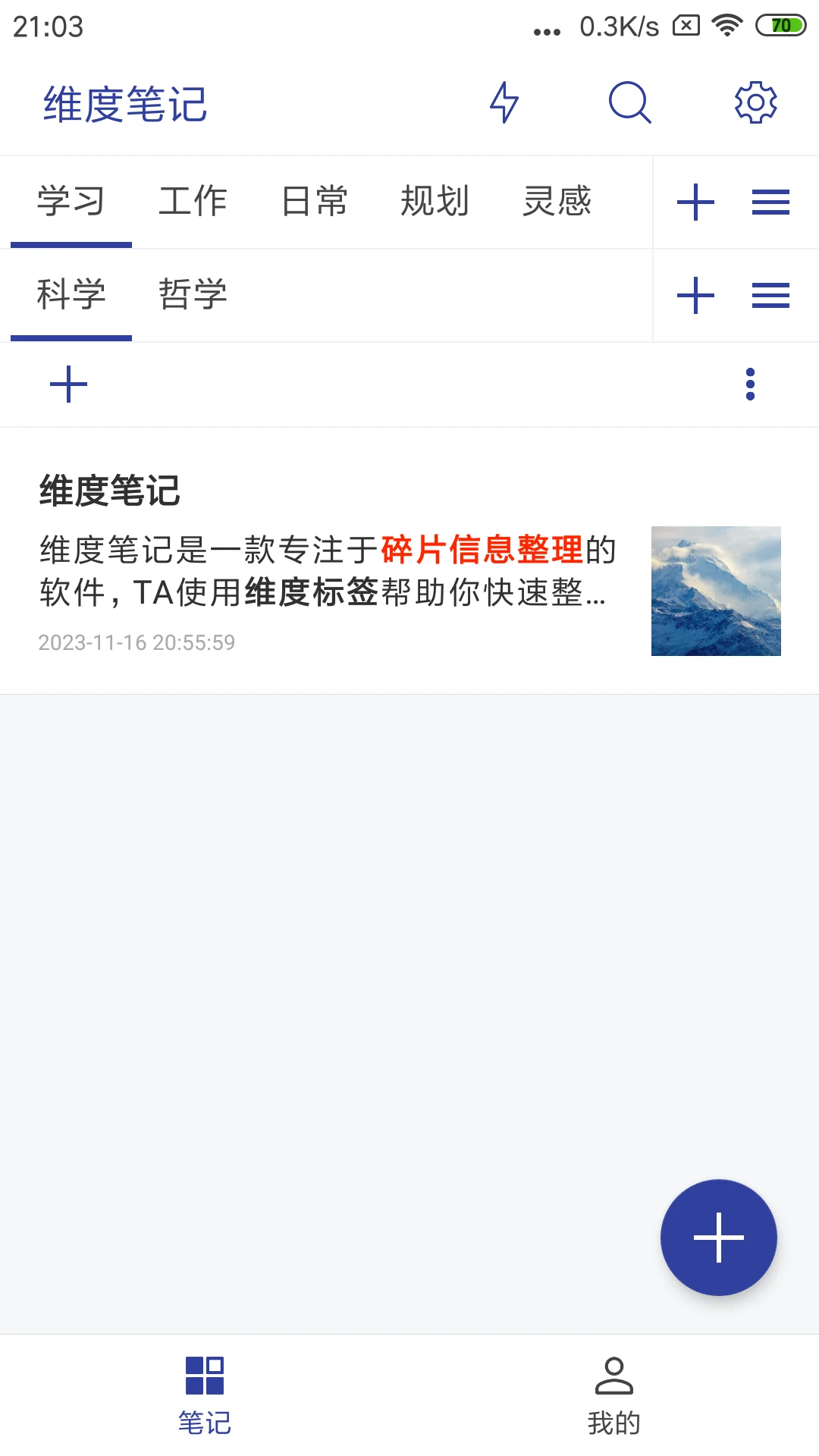819x1456 pixels.
Task: Create a new note with the floating plus button
Action: click(717, 1237)
